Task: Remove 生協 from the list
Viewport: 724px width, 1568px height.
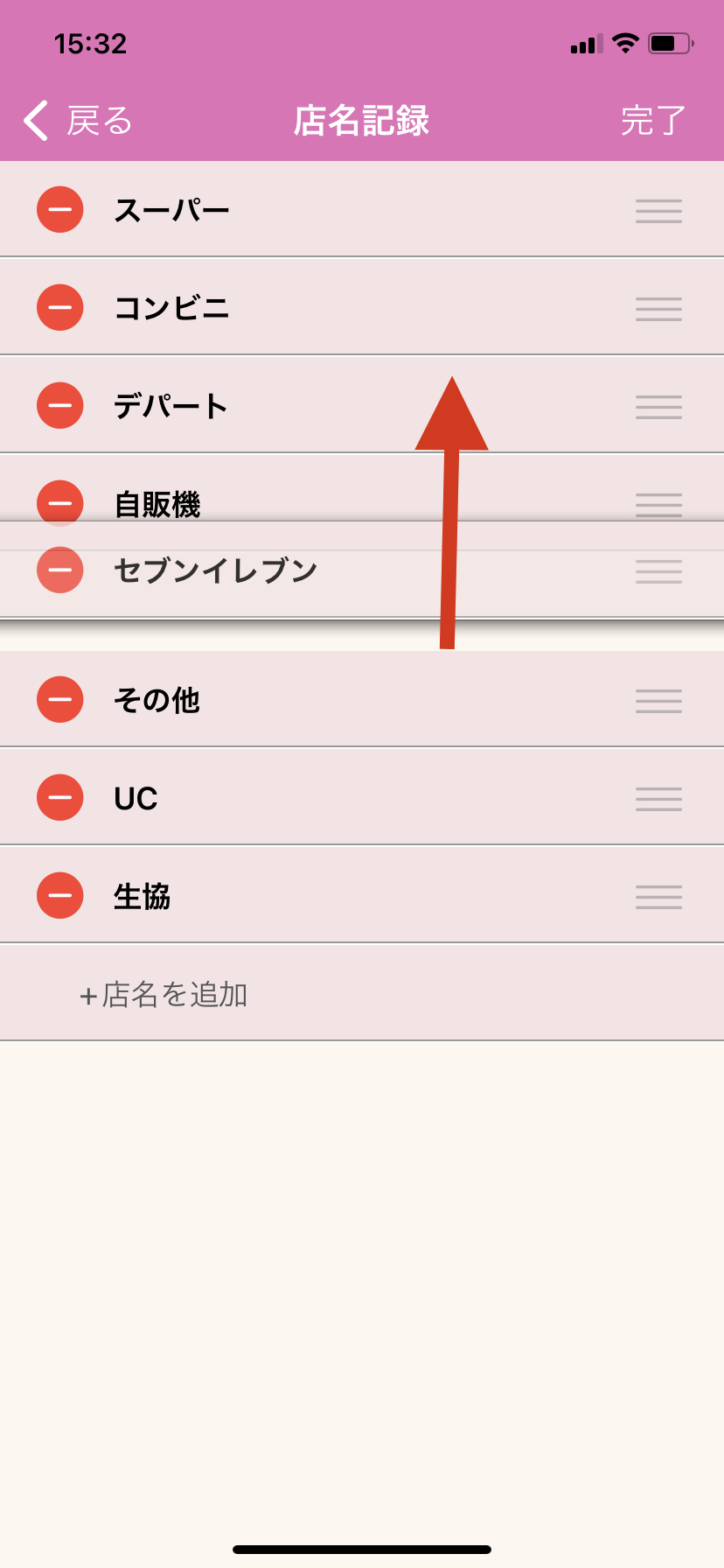Action: [60, 896]
